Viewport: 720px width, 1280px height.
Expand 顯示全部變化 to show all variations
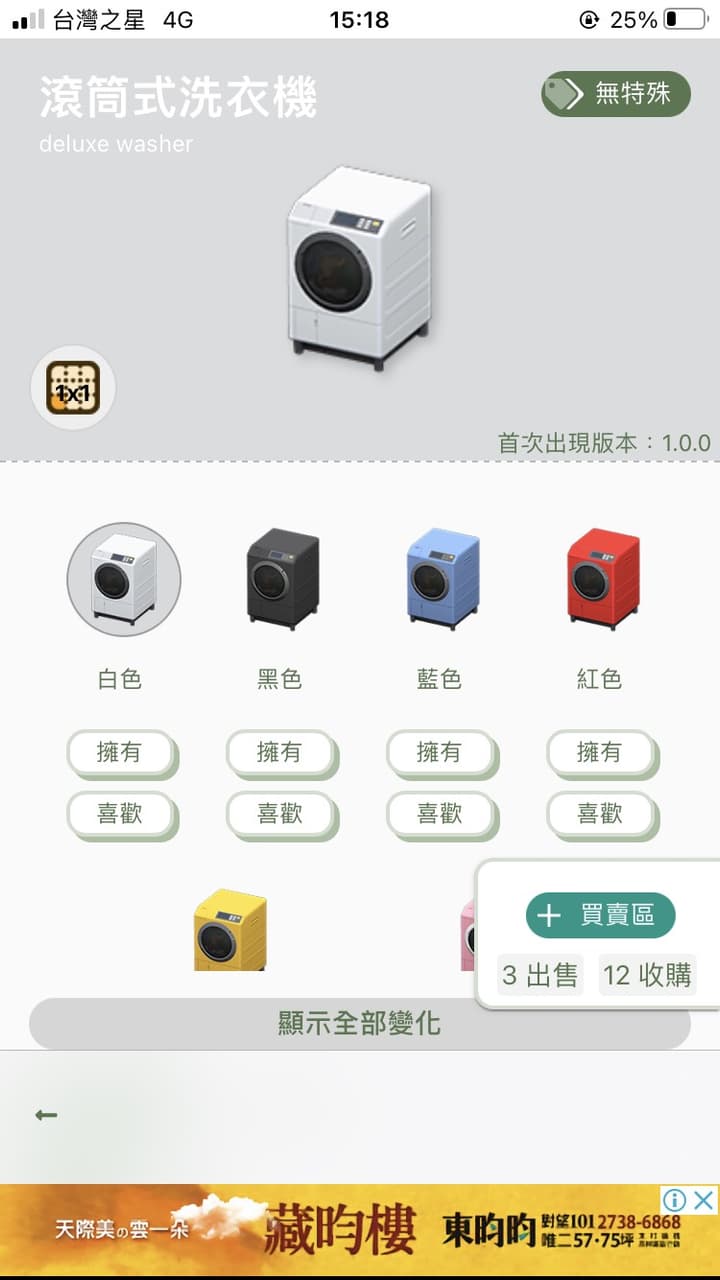pyautogui.click(x=360, y=1024)
